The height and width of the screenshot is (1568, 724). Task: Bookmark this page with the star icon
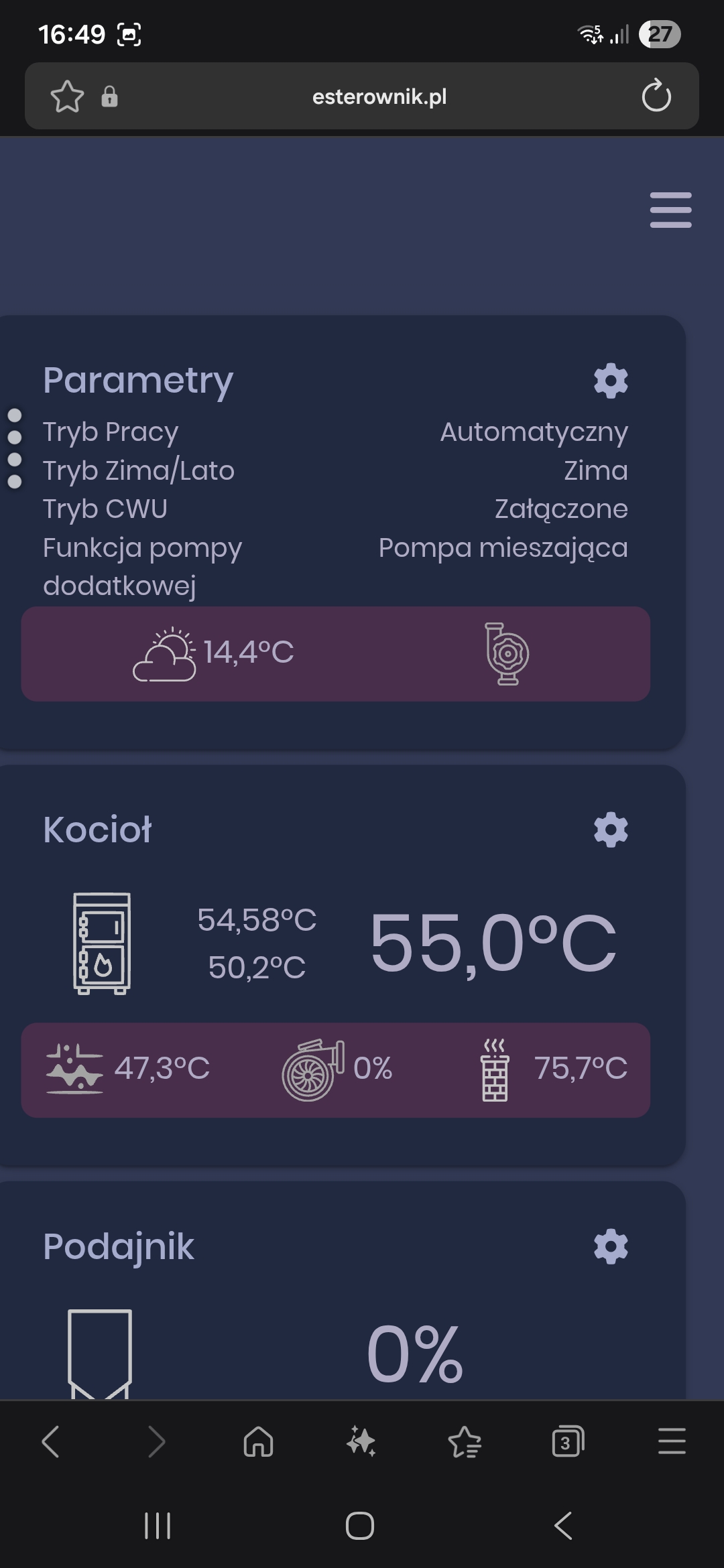click(67, 96)
